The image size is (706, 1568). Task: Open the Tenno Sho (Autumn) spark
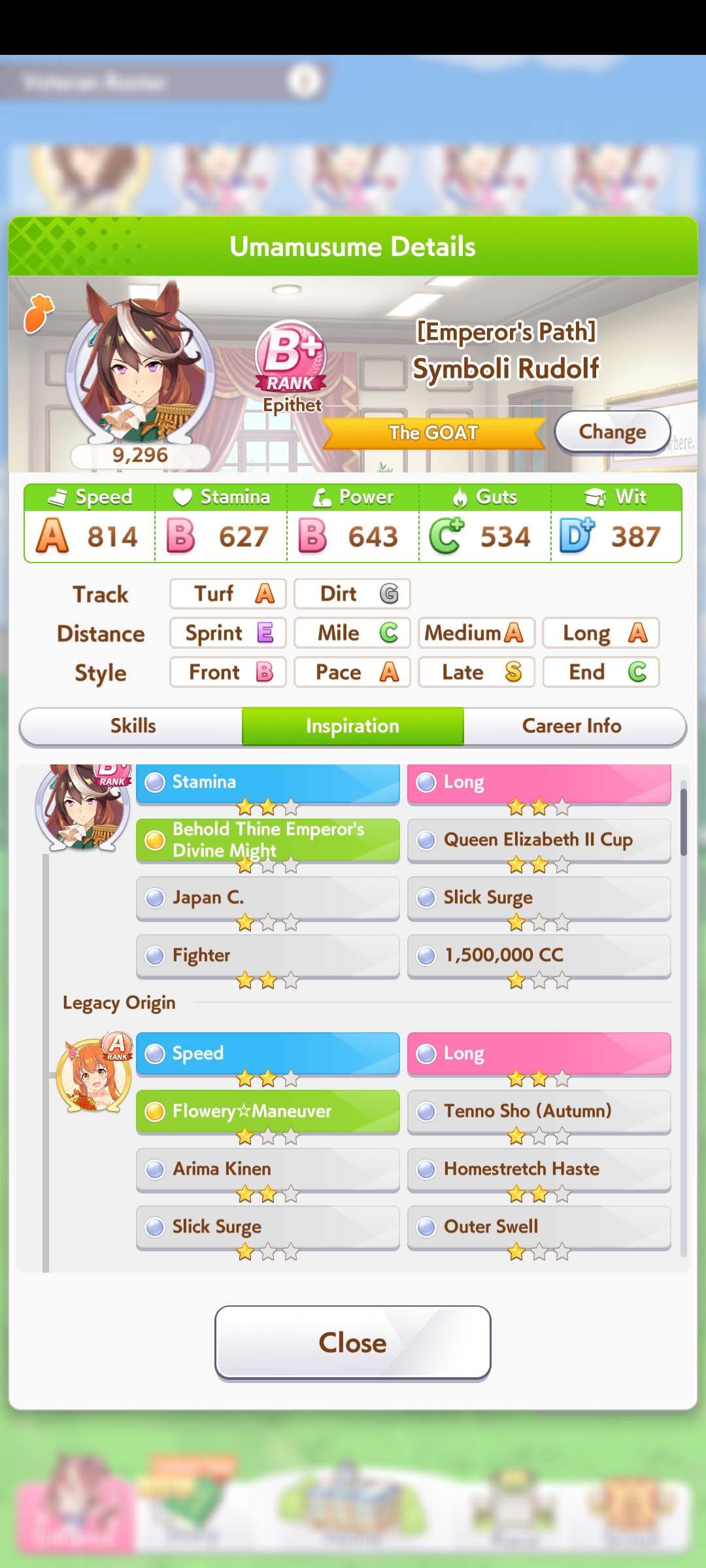pos(539,1111)
